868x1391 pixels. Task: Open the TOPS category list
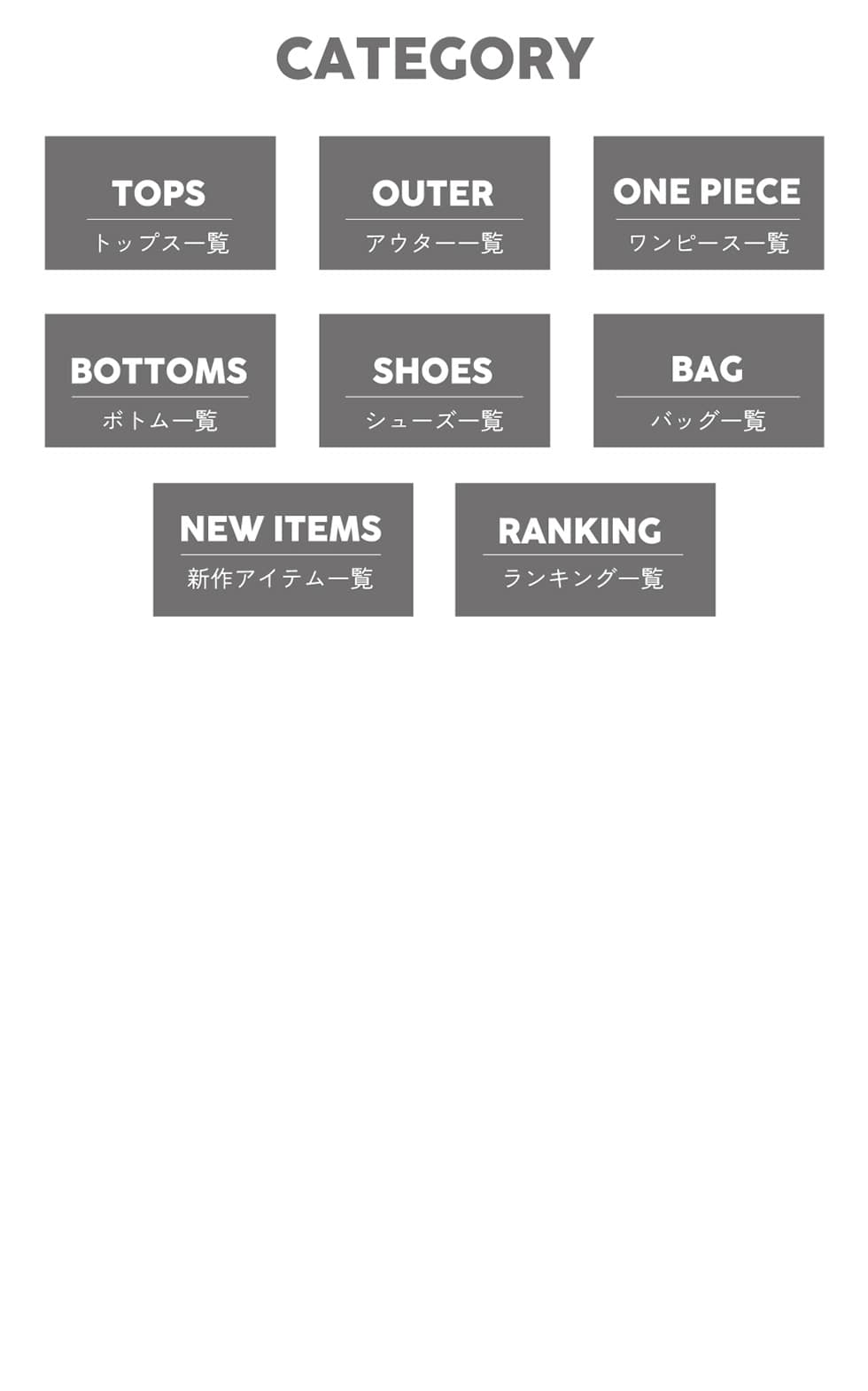[160, 203]
